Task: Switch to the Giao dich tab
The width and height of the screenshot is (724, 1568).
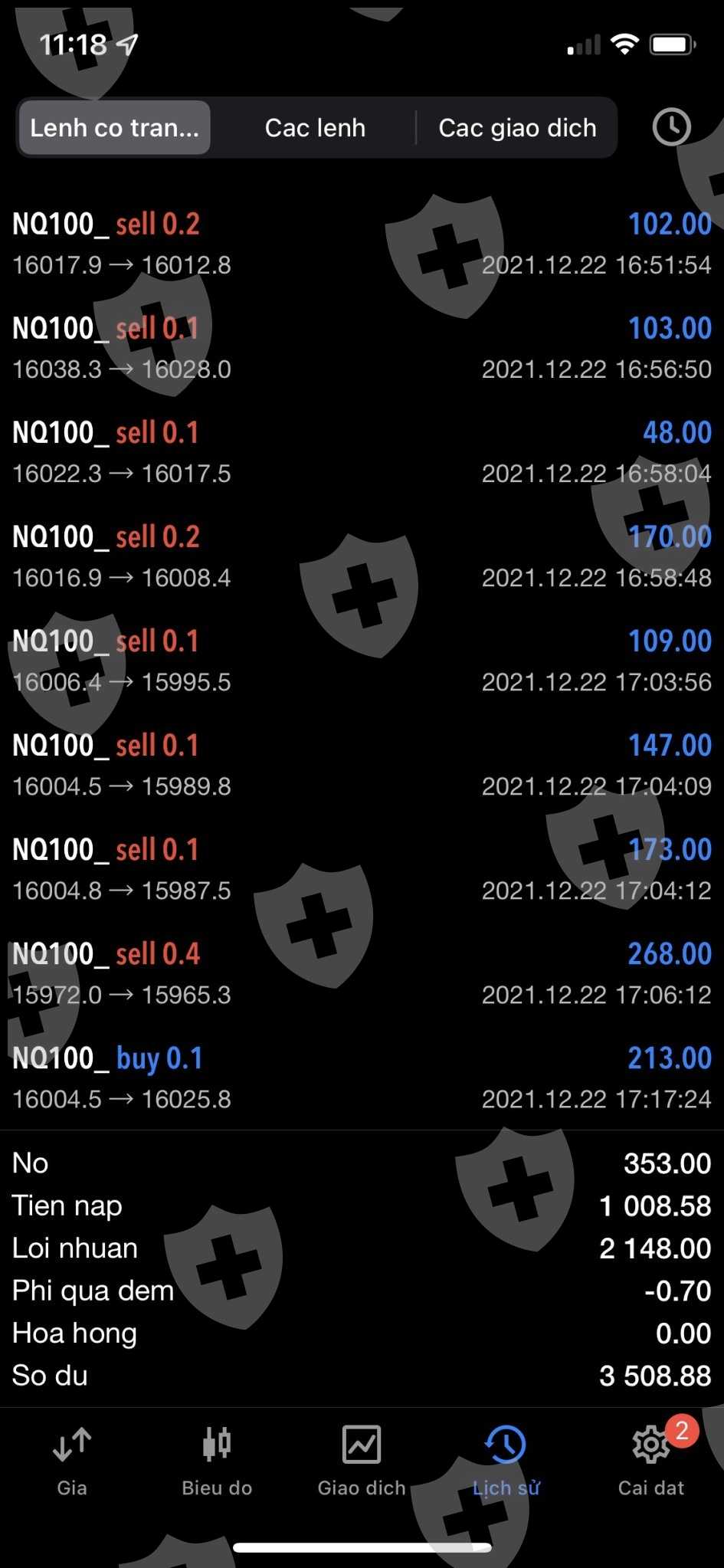Action: coord(362,1461)
